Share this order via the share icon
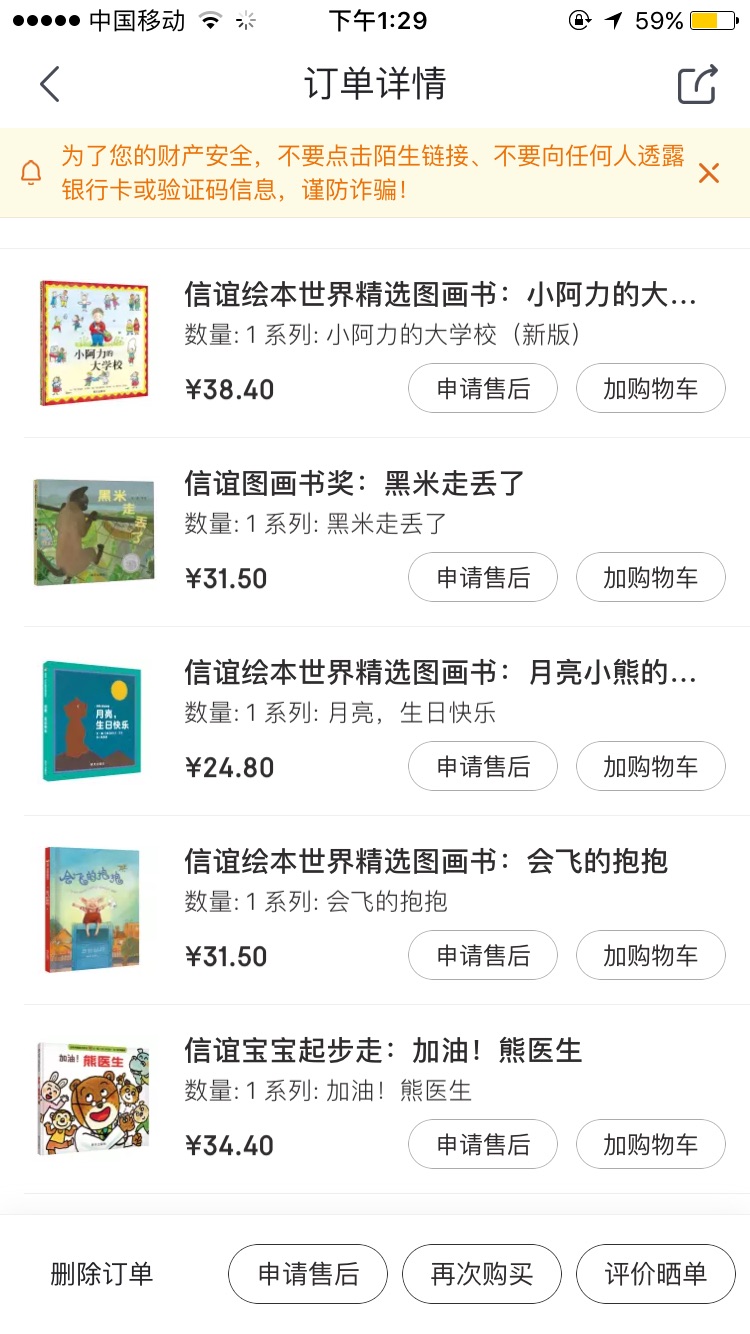750x1334 pixels. (698, 84)
